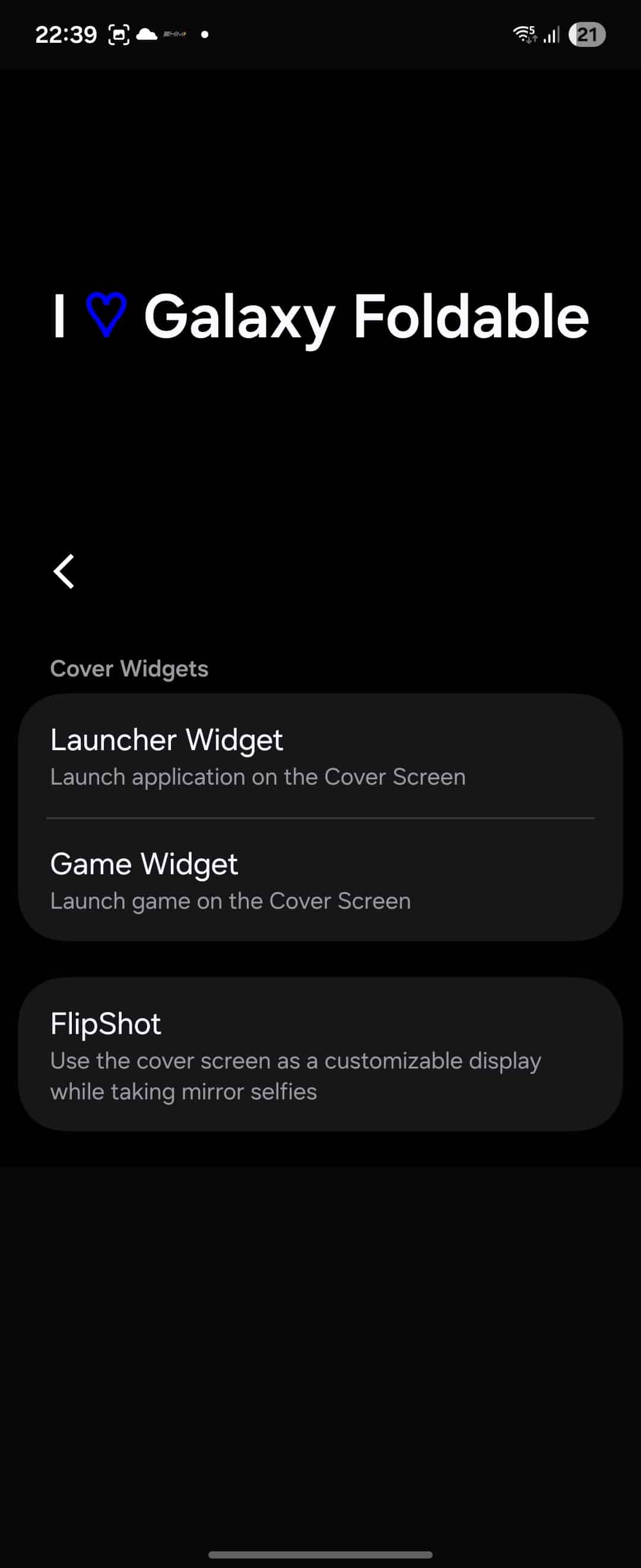Open the Game Widget row

tap(320, 881)
